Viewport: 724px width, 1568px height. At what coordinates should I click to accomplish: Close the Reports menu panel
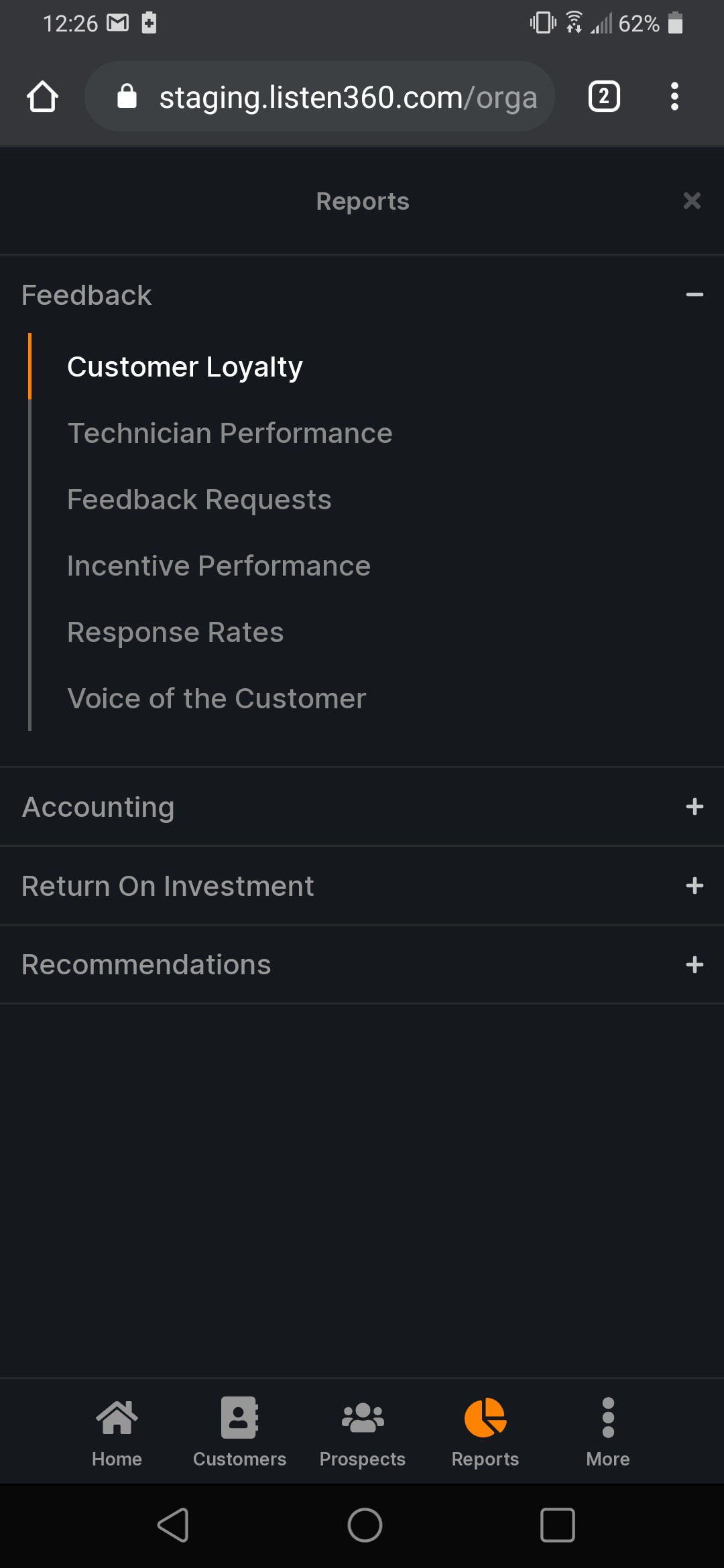pyautogui.click(x=692, y=201)
